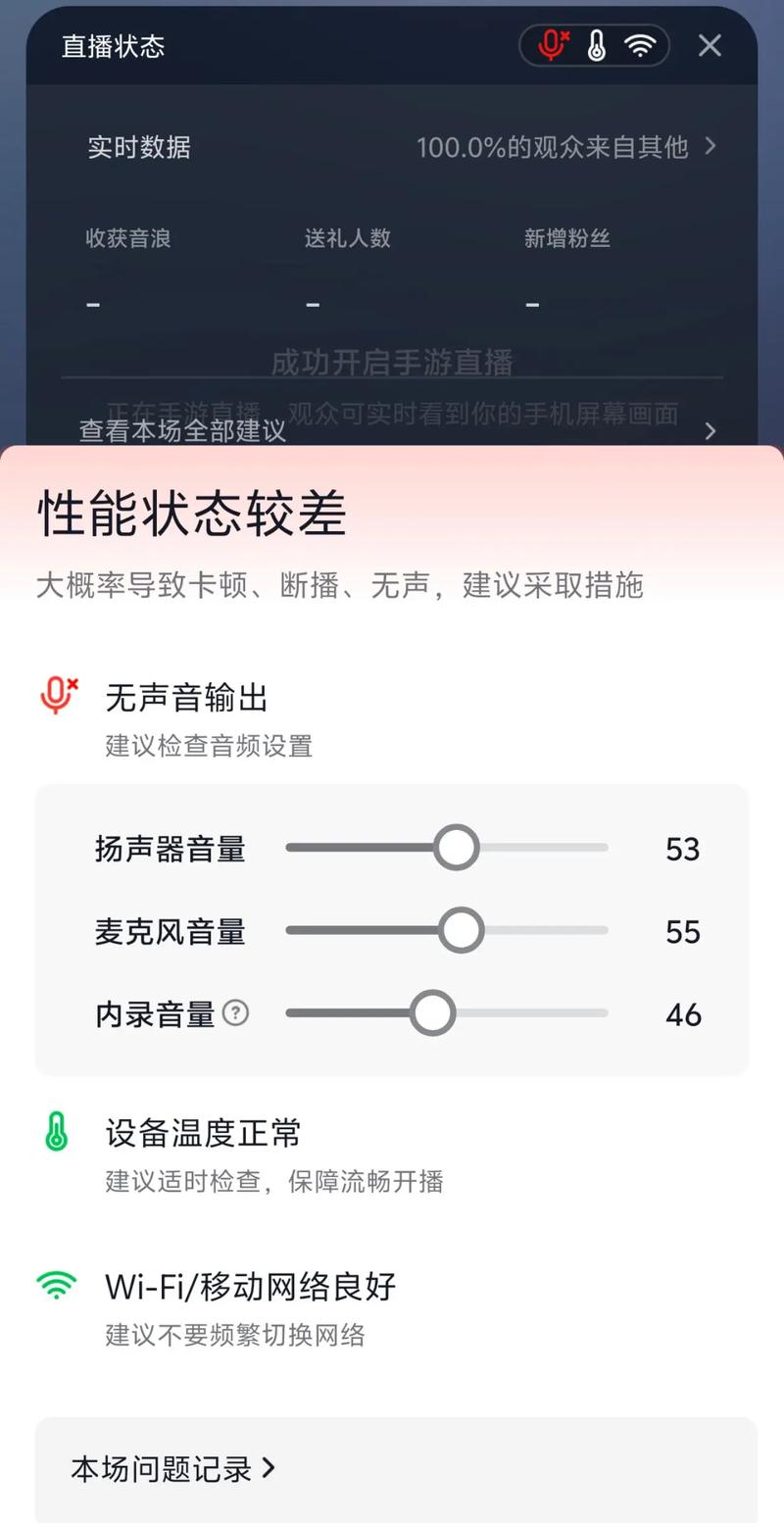
Task: Toggle the speaker output state
Action: (x=456, y=846)
